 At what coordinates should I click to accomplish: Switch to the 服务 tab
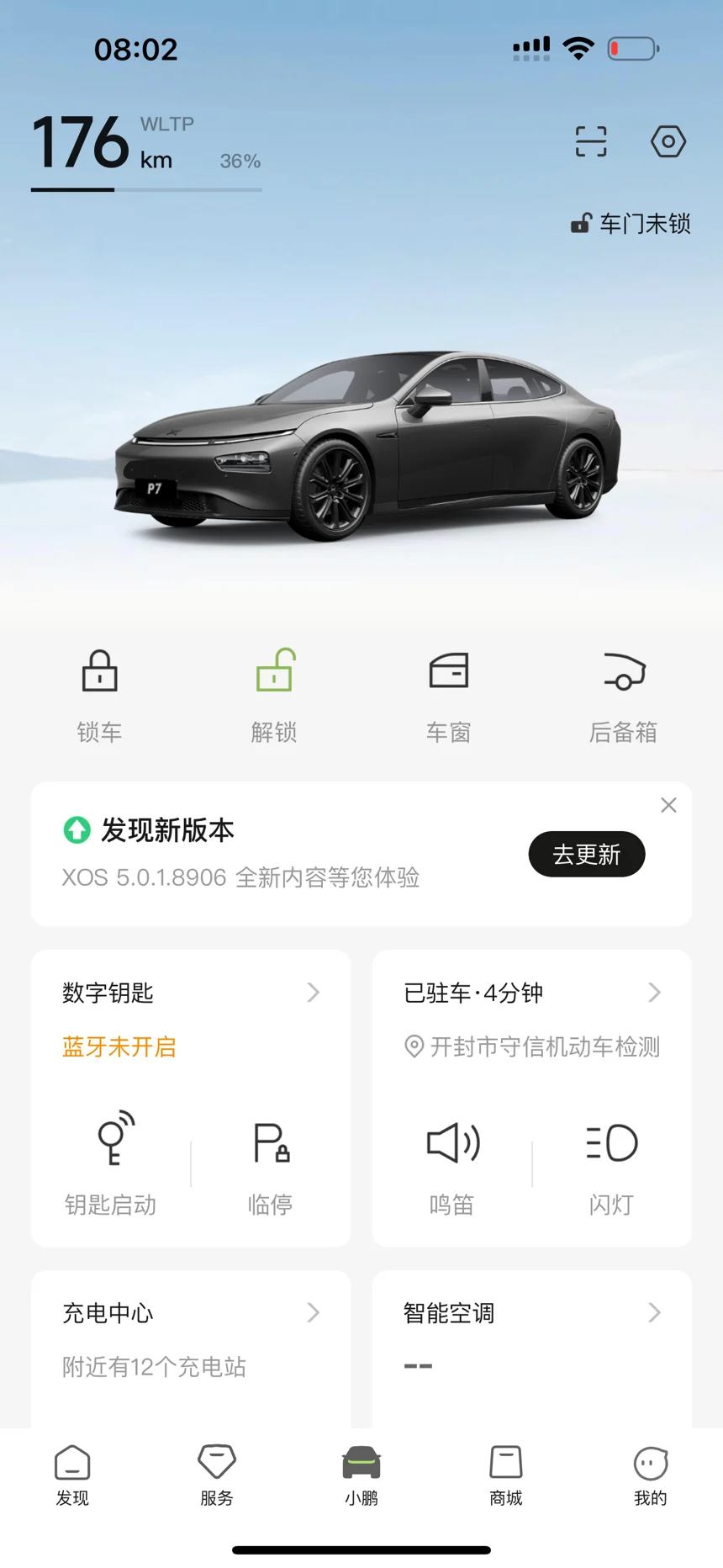[217, 1475]
